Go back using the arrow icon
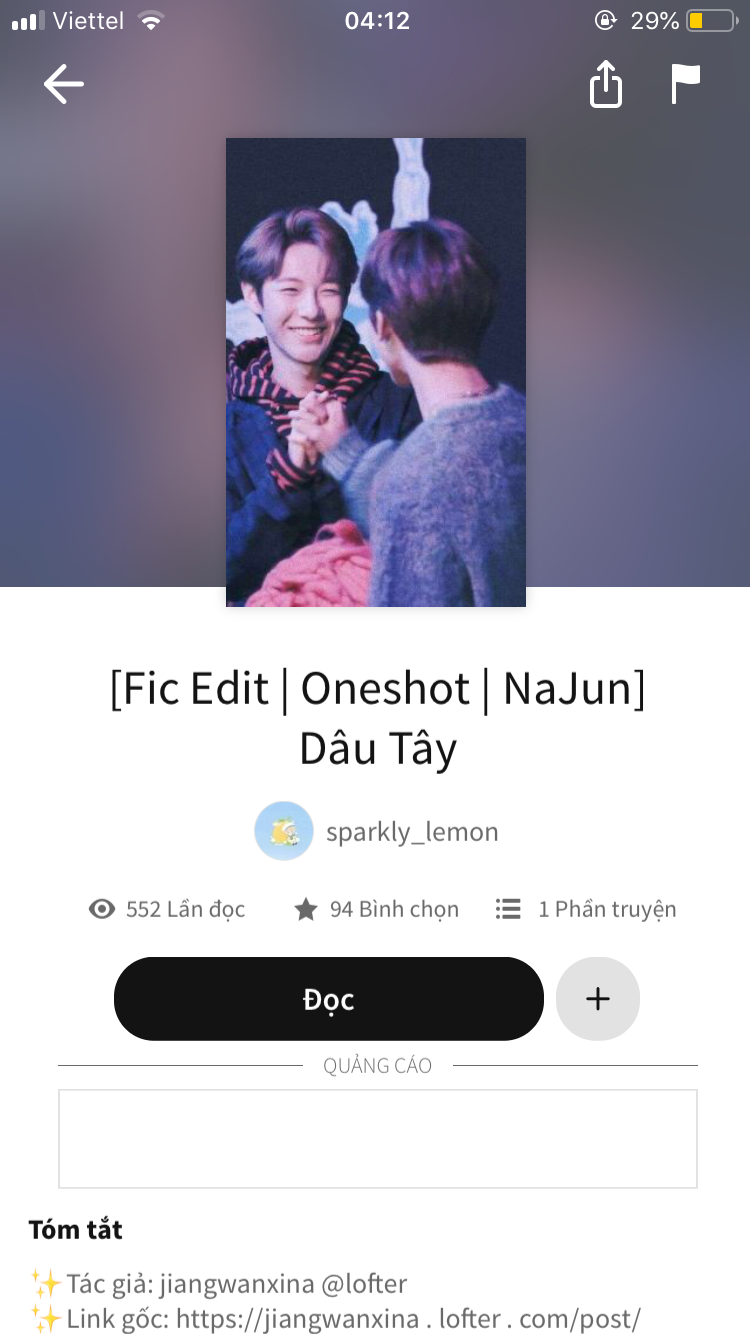This screenshot has height=1334, width=750. click(x=64, y=84)
